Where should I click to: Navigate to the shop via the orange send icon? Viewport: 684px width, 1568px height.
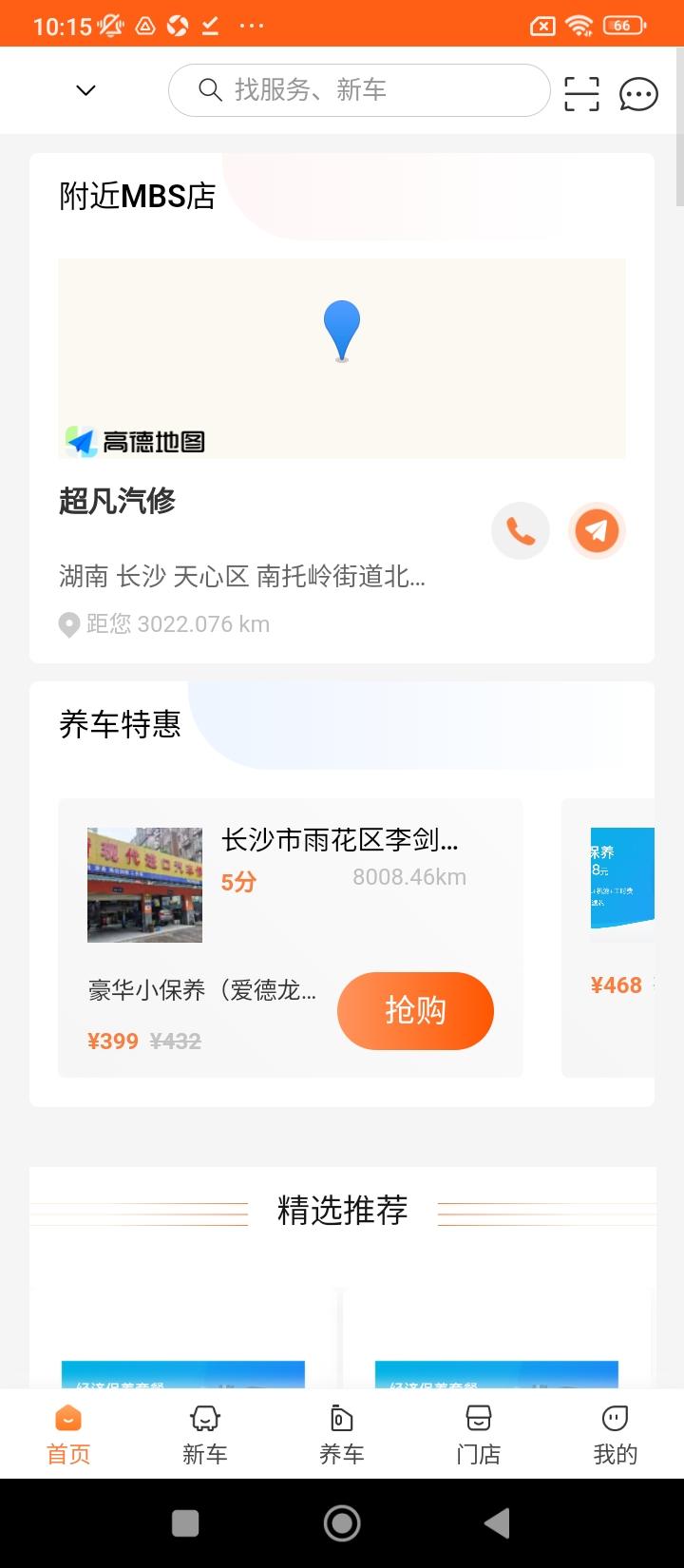[x=597, y=530]
